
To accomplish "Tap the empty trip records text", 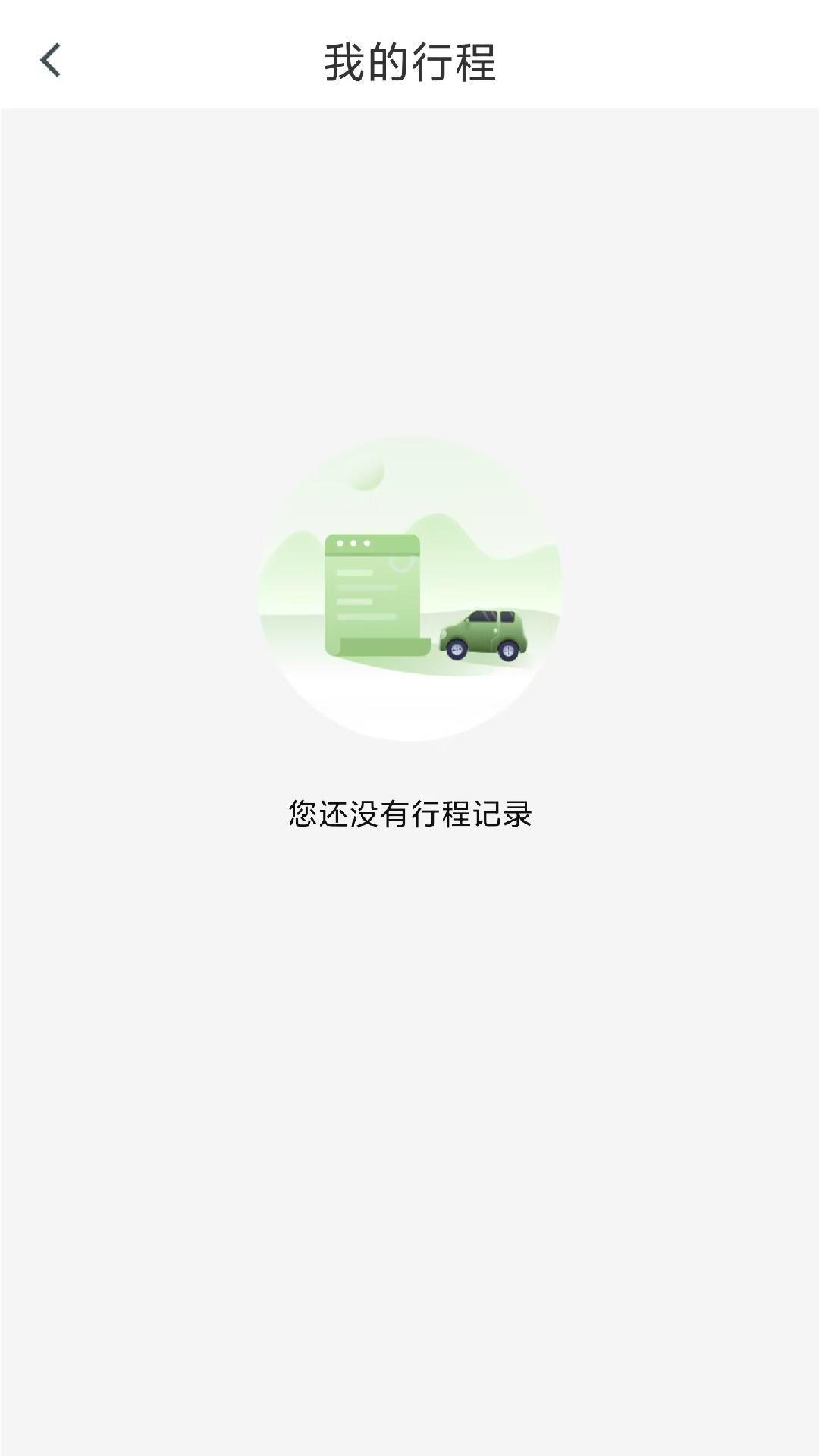I will tap(409, 815).
